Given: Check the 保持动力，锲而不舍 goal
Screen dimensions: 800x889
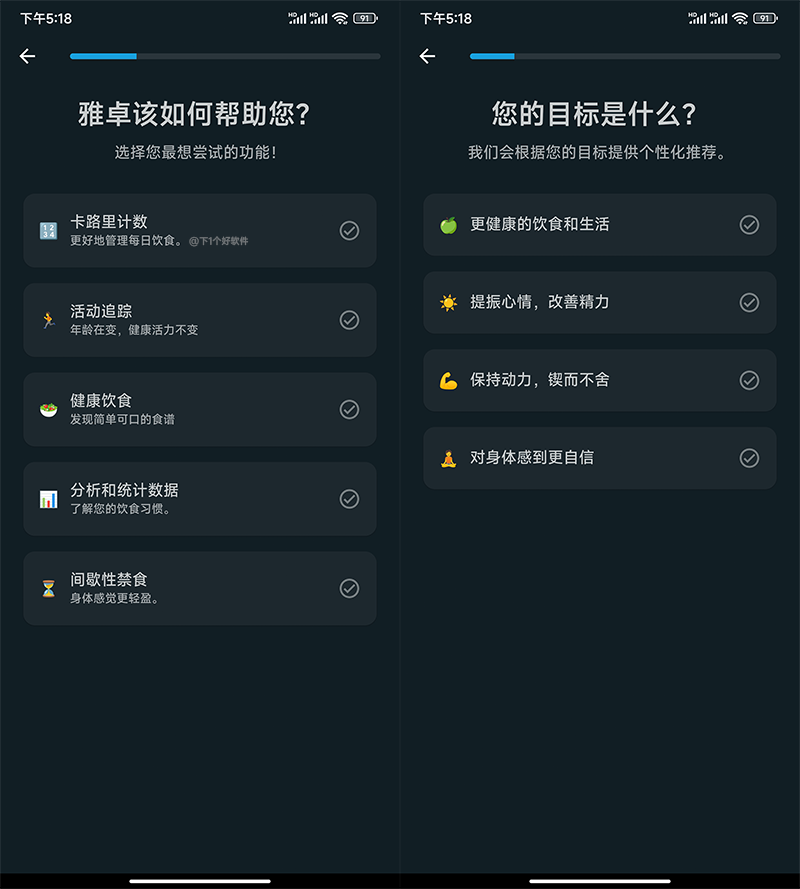Looking at the screenshot, I should [x=600, y=380].
